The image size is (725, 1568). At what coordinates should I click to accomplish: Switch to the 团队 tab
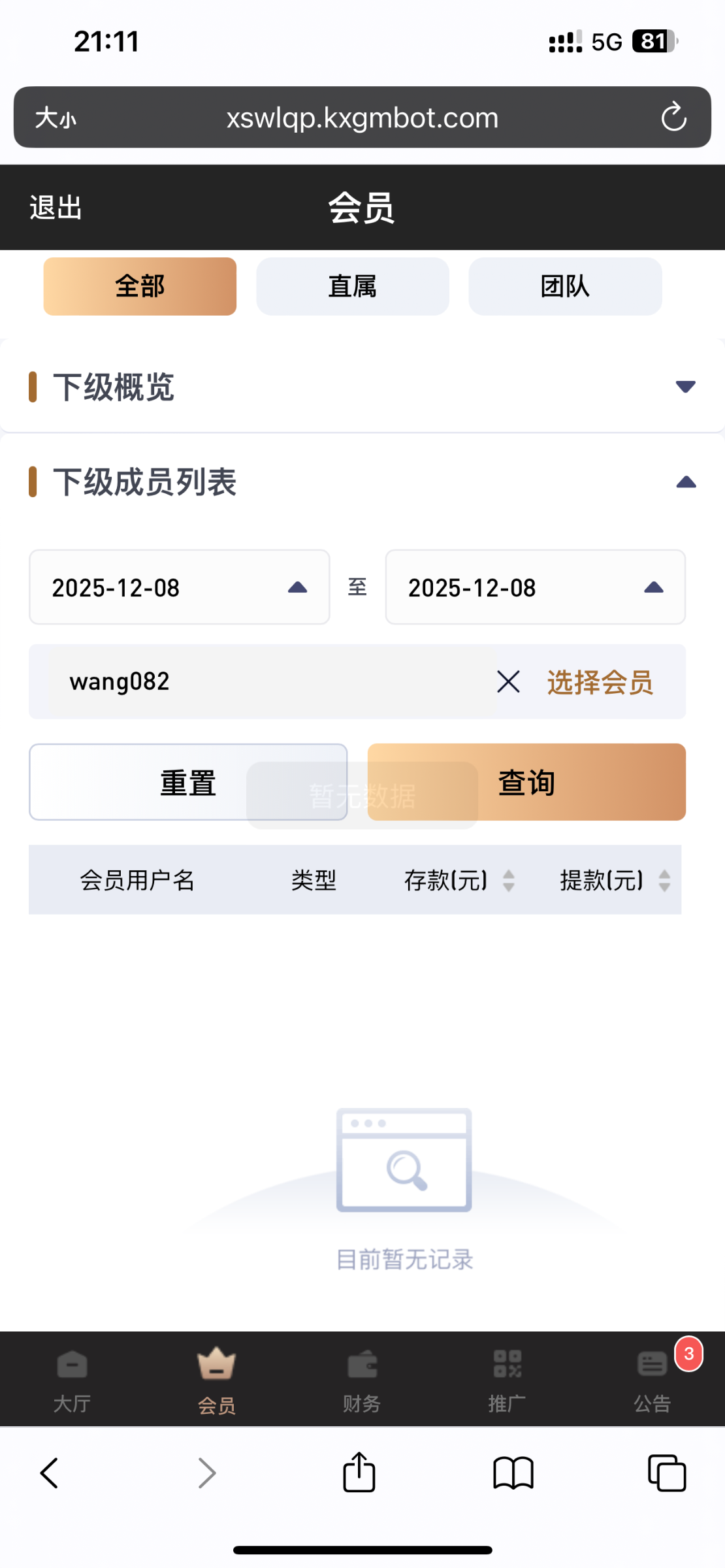click(565, 286)
